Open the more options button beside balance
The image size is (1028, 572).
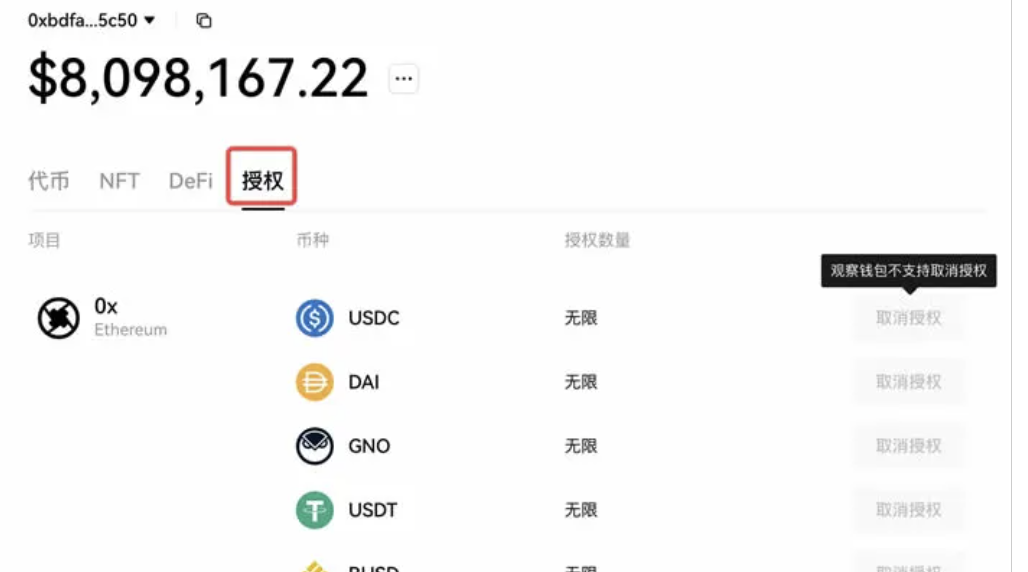pyautogui.click(x=403, y=79)
